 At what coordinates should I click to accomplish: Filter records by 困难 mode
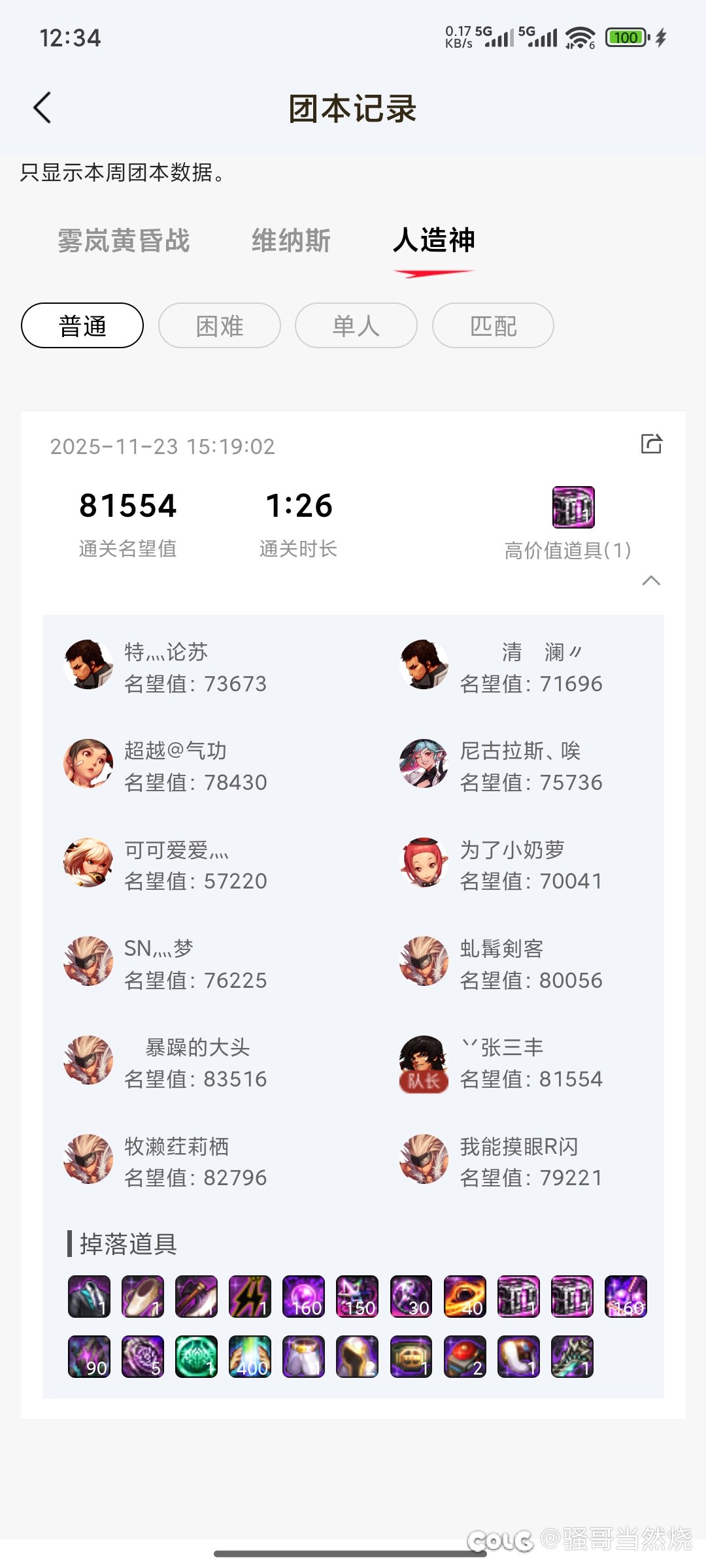click(220, 325)
